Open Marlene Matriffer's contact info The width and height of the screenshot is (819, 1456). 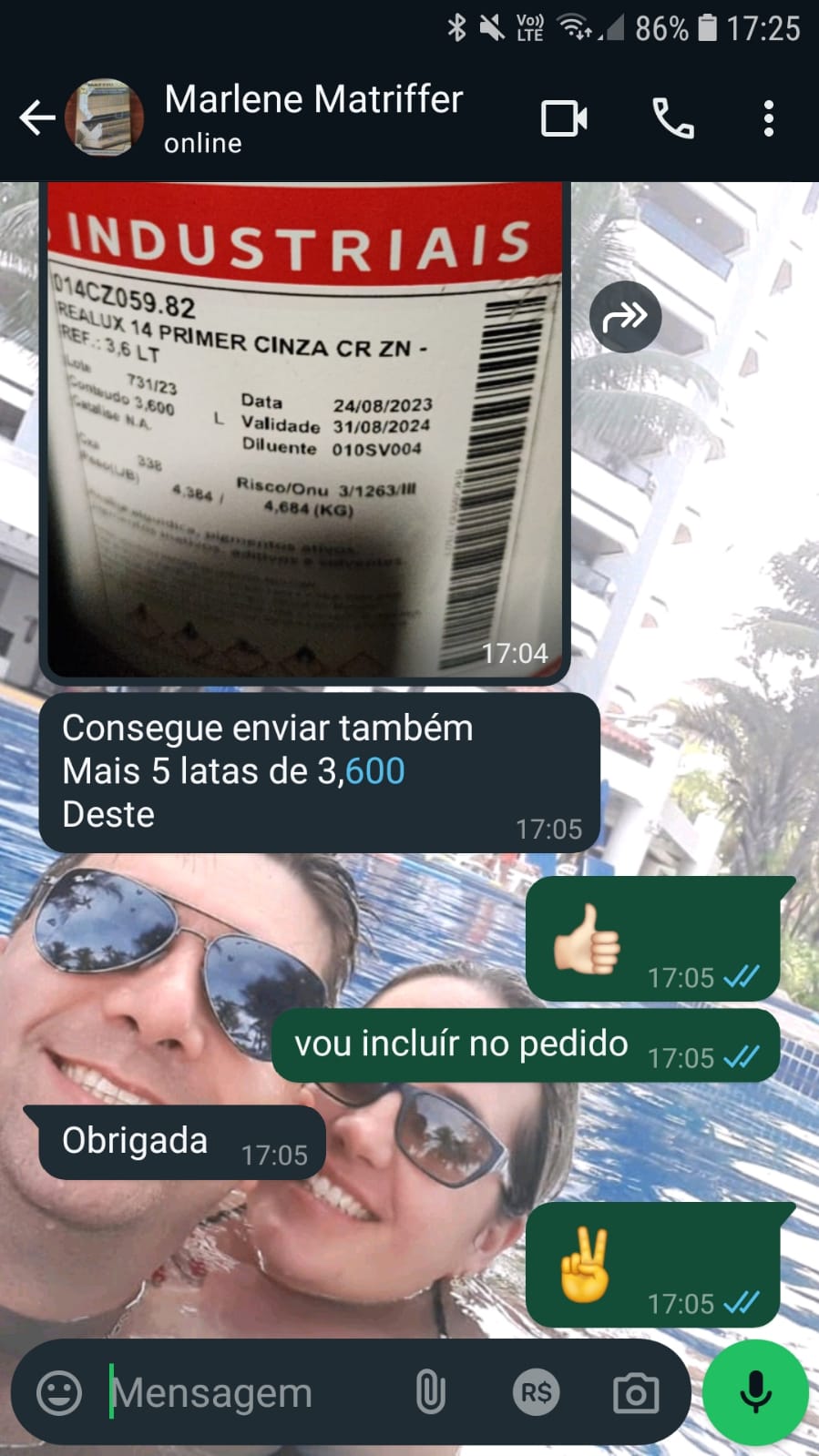pos(313,117)
